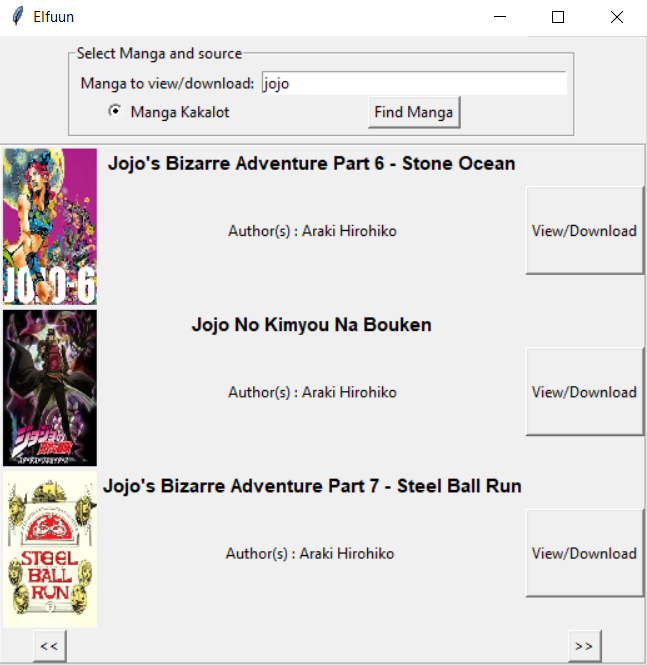Go to previous results page with <<
The width and height of the screenshot is (647, 665).
point(49,646)
